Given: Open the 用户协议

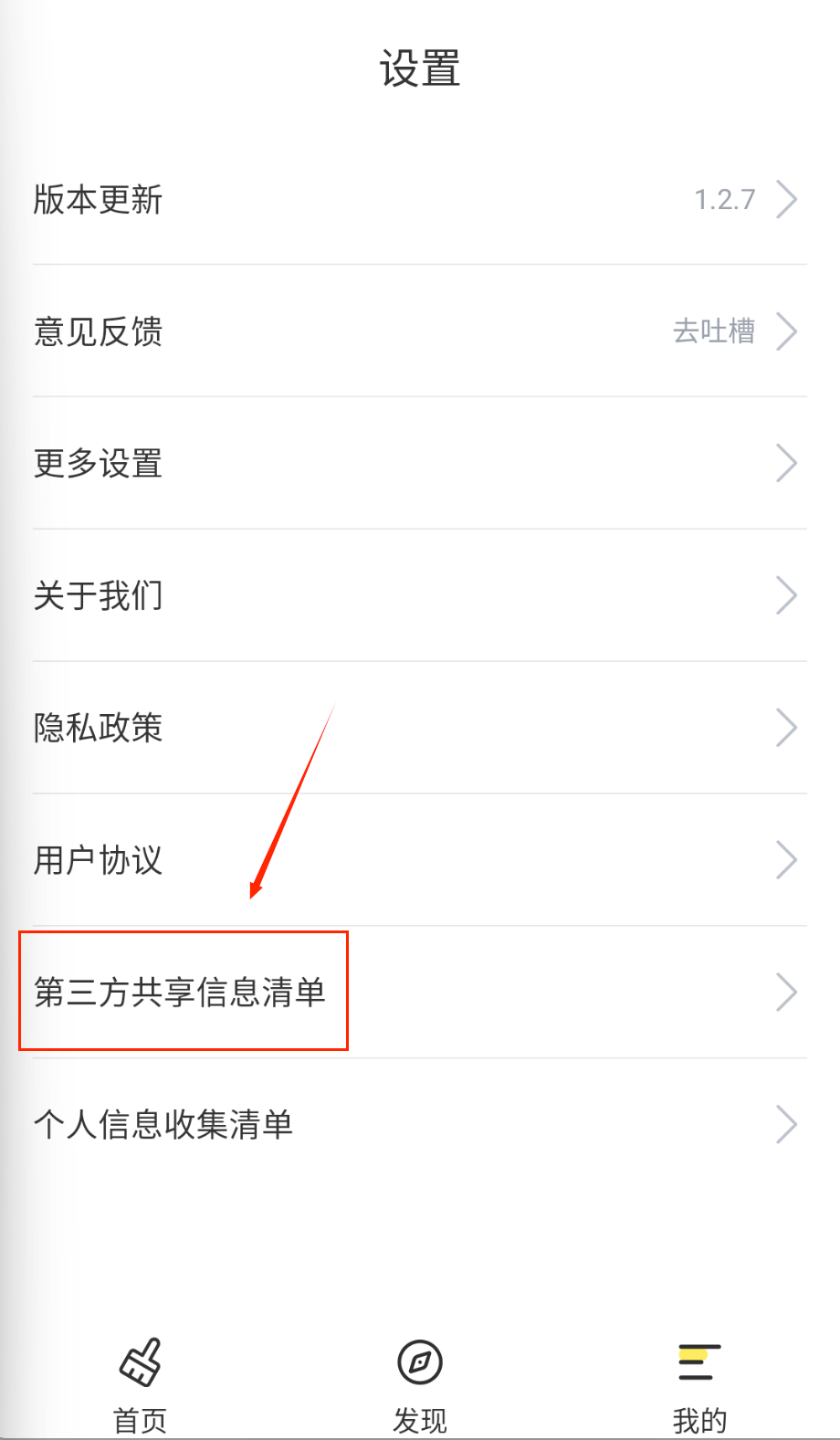Looking at the screenshot, I should (420, 860).
